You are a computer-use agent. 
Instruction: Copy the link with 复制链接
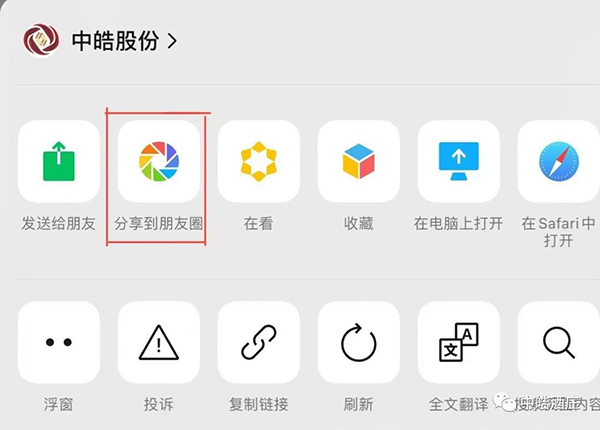[x=259, y=343]
